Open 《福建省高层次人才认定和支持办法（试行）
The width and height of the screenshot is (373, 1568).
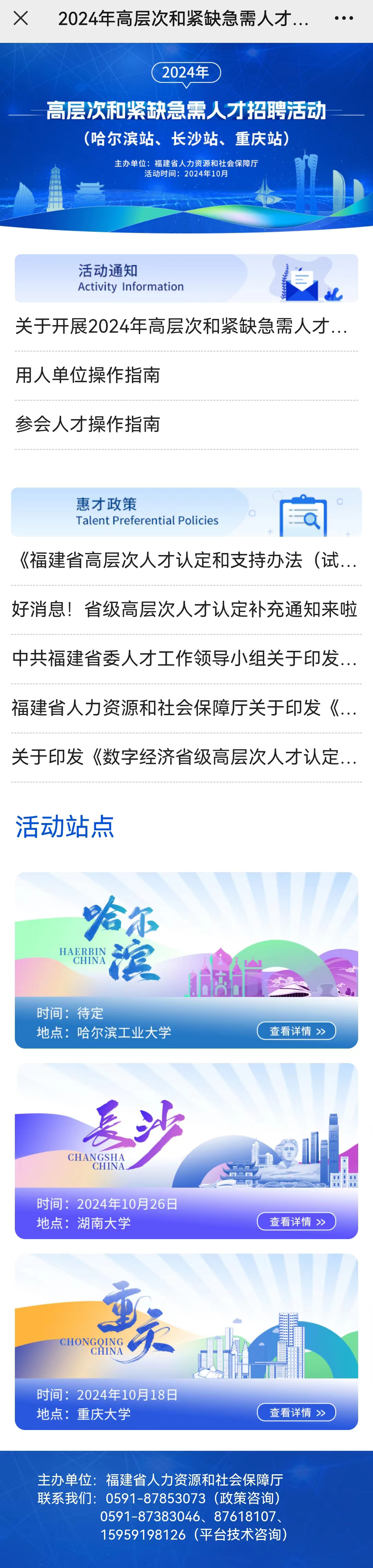click(x=185, y=560)
